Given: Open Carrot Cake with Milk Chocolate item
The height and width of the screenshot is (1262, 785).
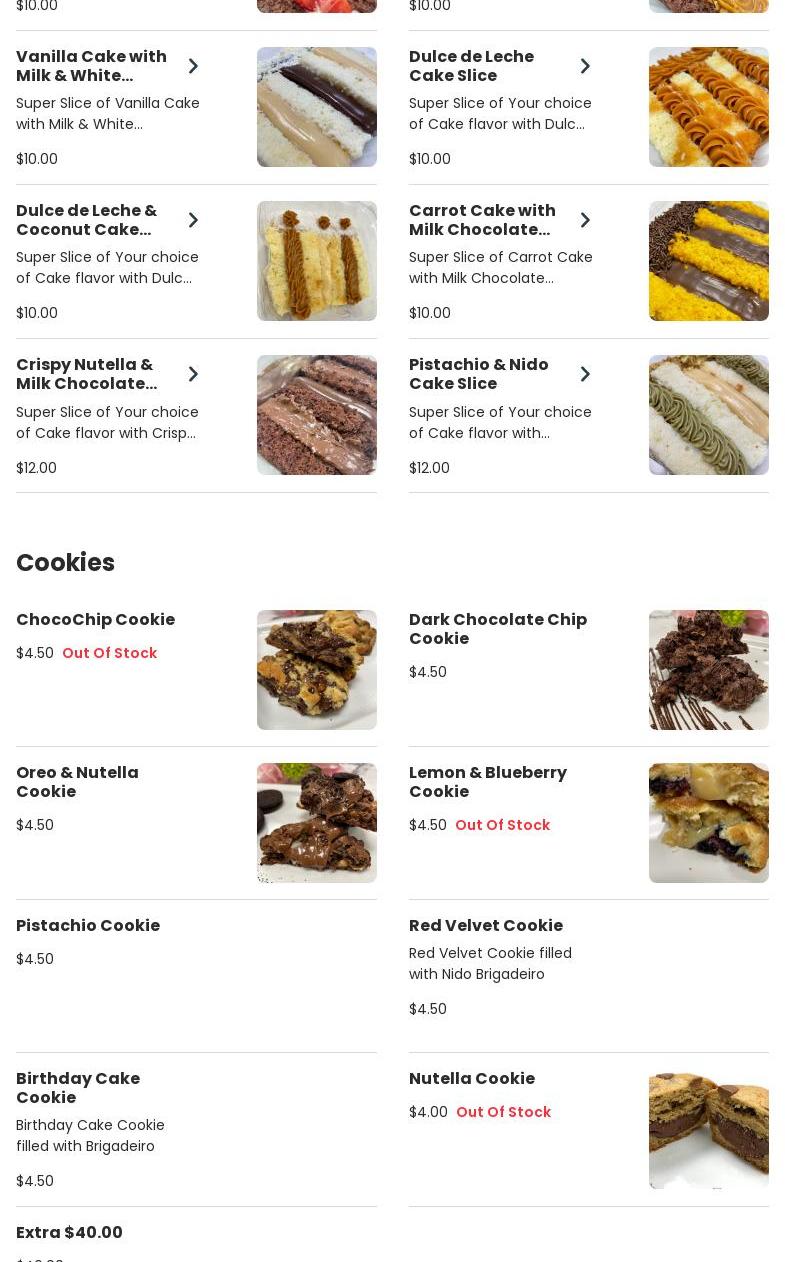Looking at the screenshot, I should (x=482, y=220).
